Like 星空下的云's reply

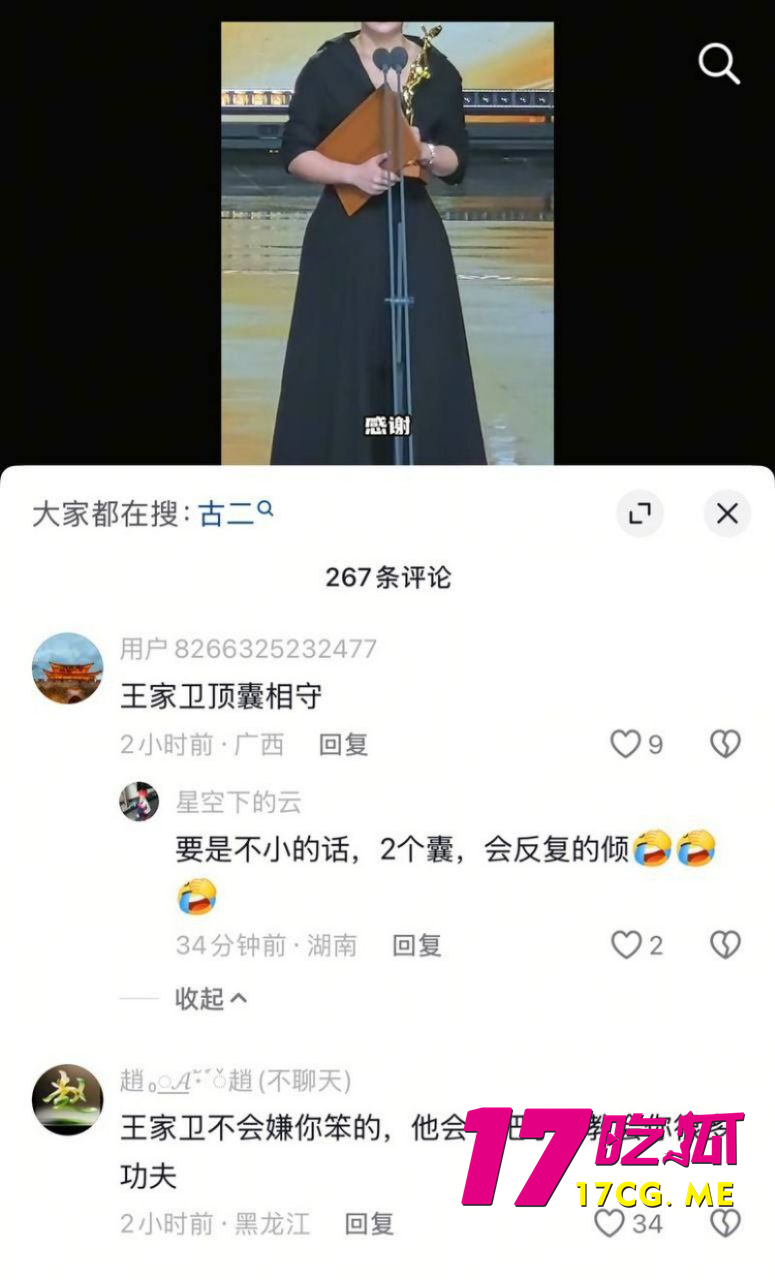pyautogui.click(x=626, y=945)
